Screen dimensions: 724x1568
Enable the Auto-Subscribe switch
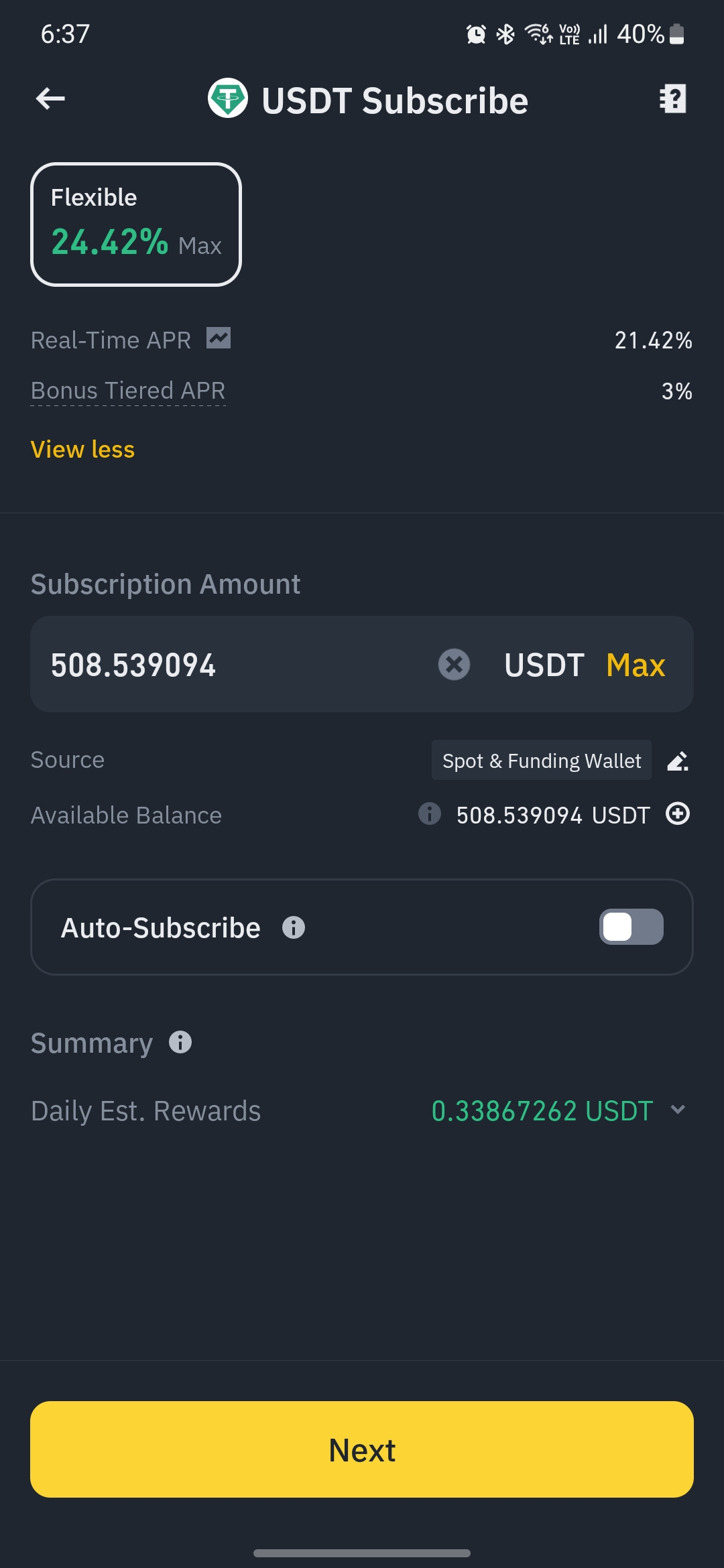tap(631, 927)
